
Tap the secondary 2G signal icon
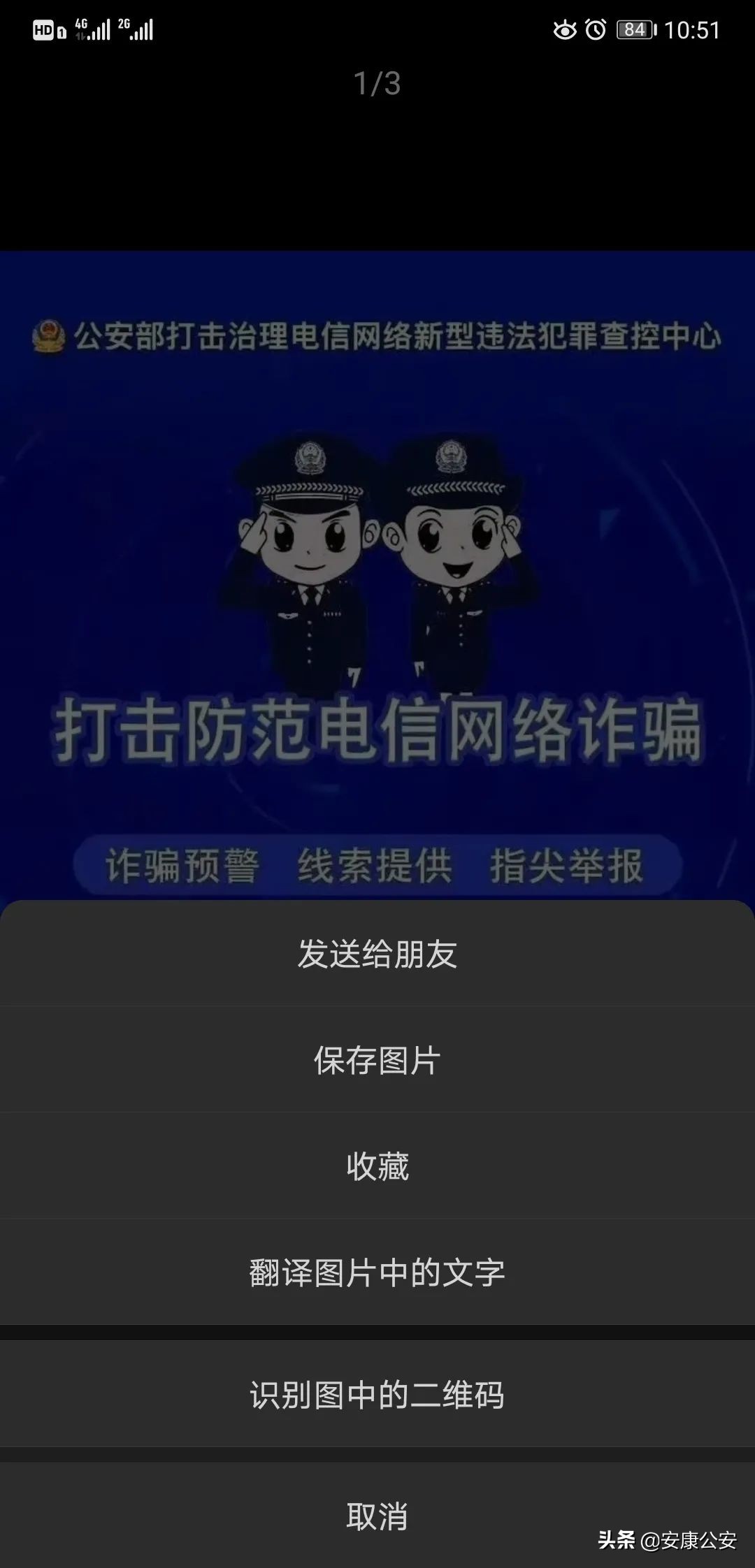point(136,31)
